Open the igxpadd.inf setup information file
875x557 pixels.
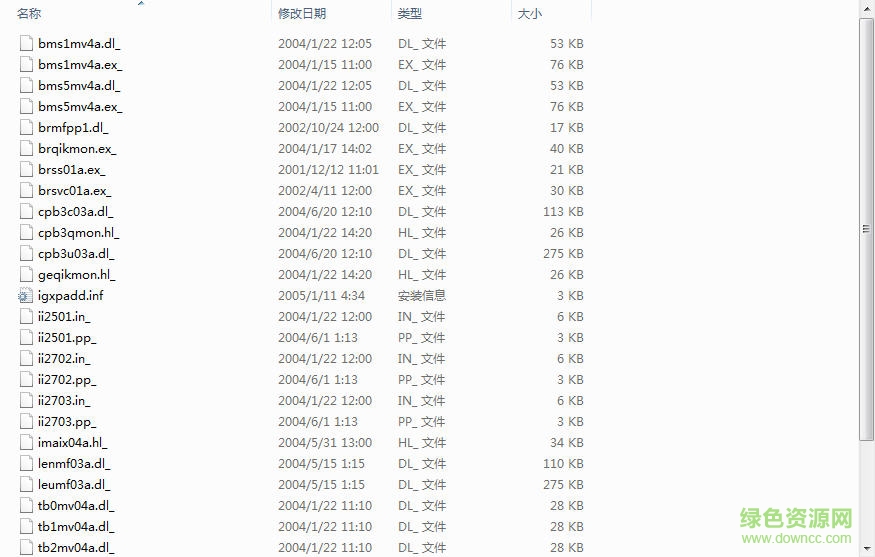coord(70,296)
